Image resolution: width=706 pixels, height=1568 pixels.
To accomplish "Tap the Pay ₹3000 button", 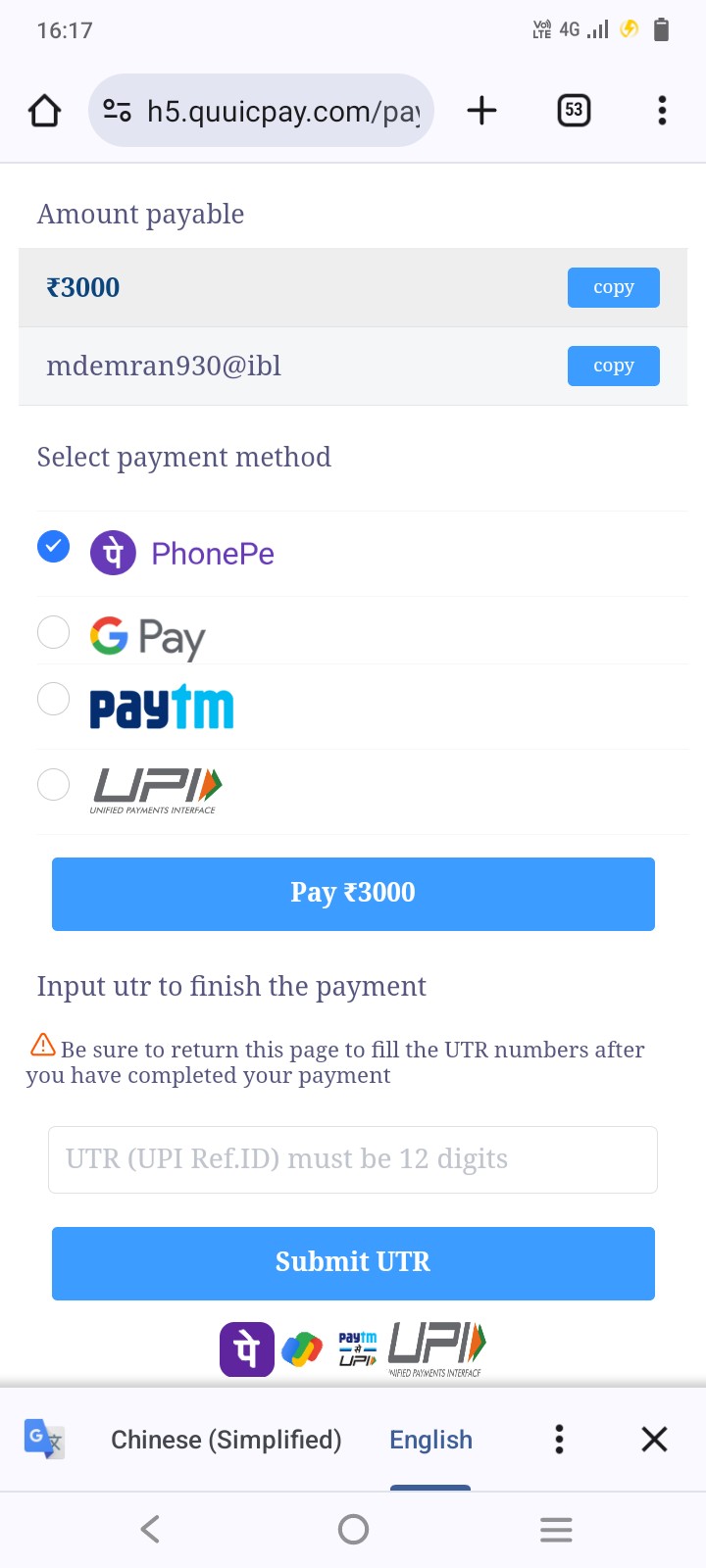I will (x=353, y=893).
